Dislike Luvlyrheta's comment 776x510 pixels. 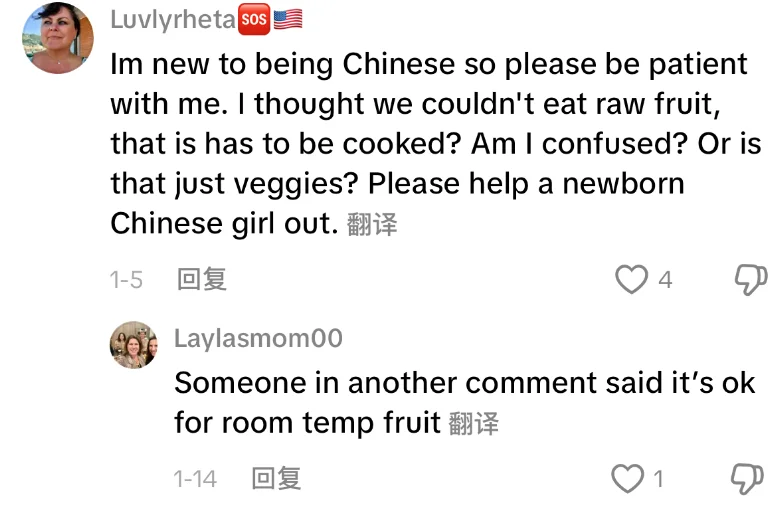[x=750, y=279]
